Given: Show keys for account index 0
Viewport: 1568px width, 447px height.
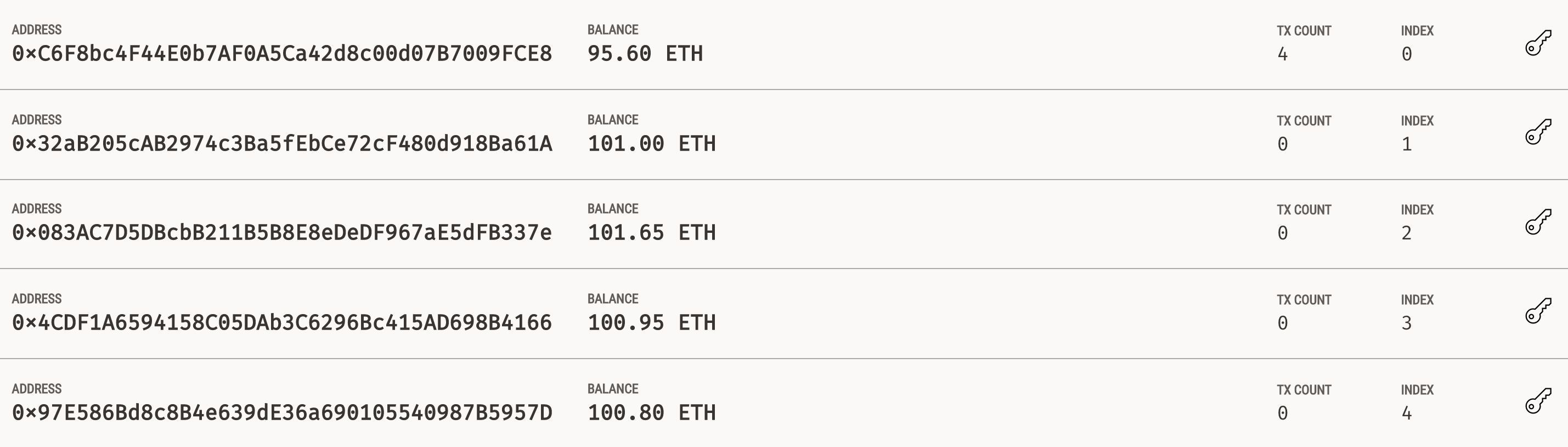Looking at the screenshot, I should tap(1538, 43).
